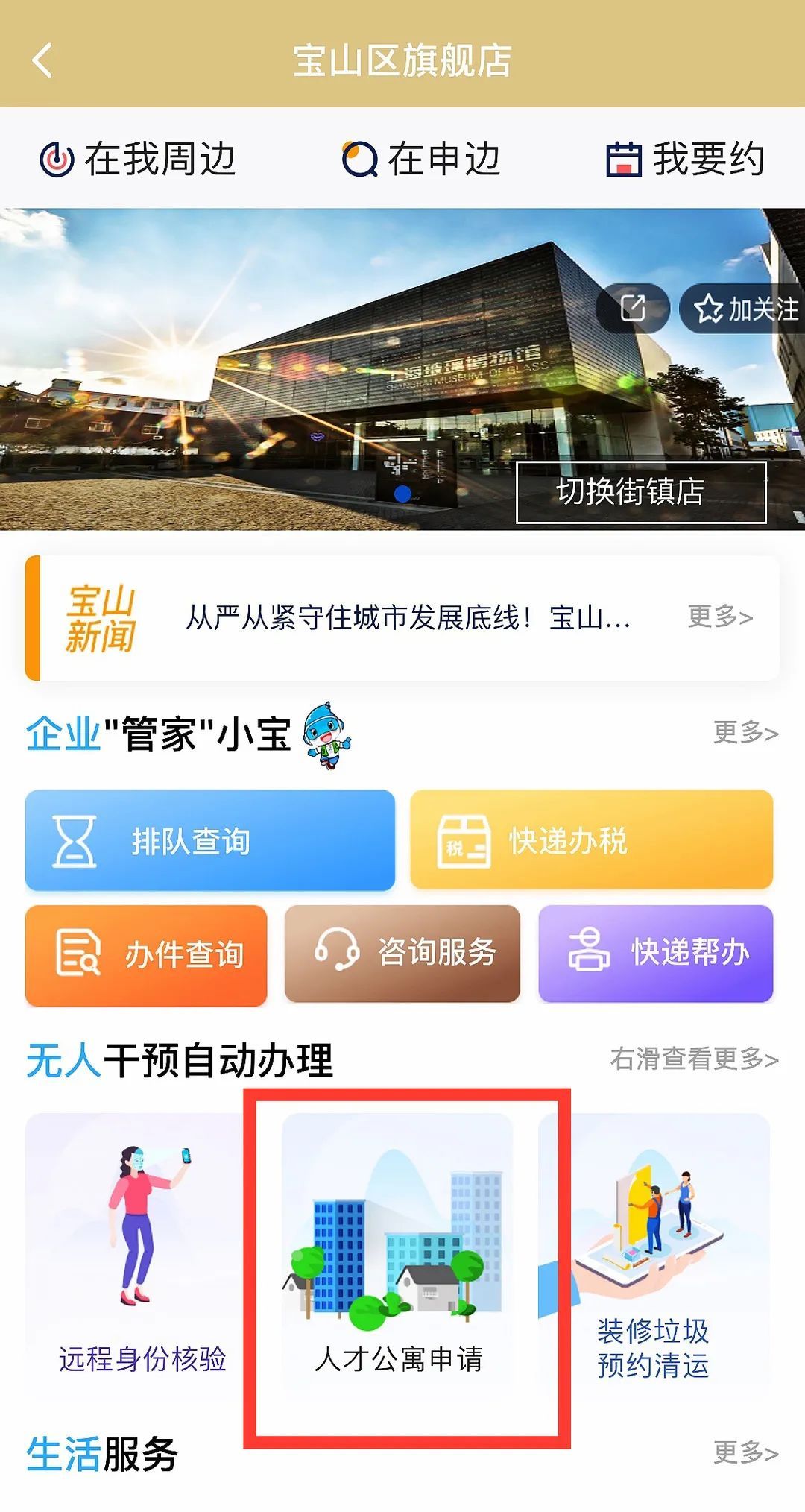The width and height of the screenshot is (805, 1512).
Task: Tap the share icon on banner
Action: (633, 307)
